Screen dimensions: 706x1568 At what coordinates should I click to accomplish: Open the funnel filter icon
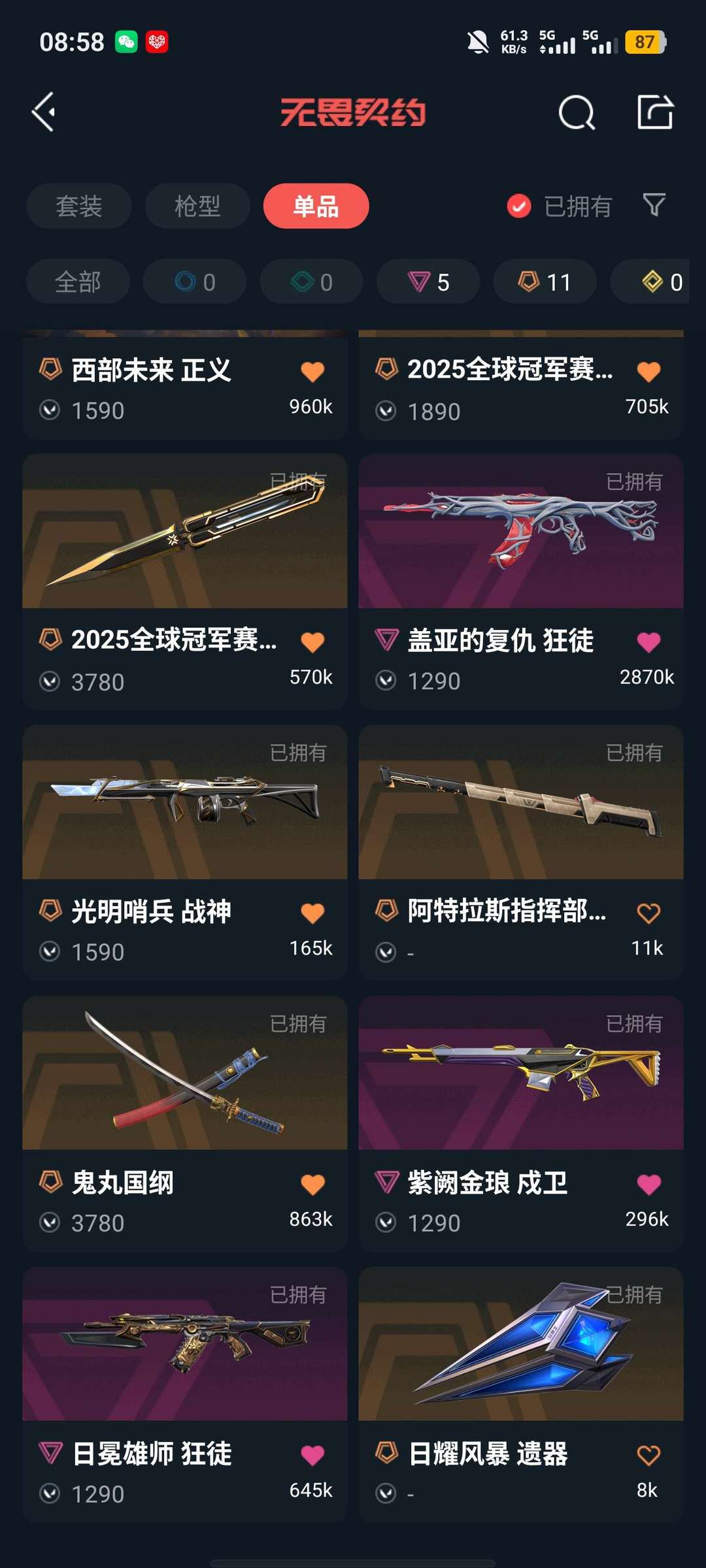point(654,205)
